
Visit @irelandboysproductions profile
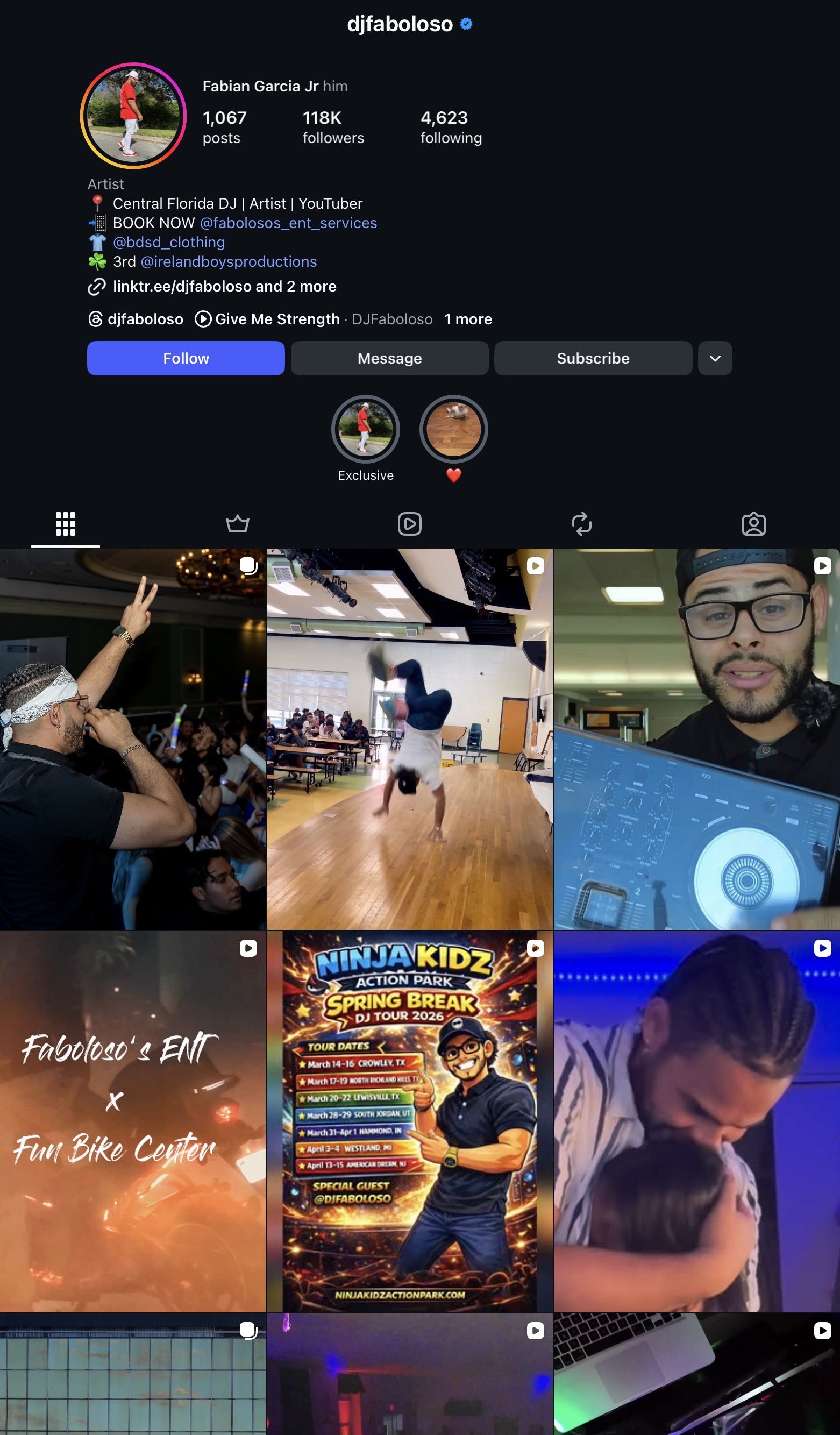[x=229, y=261]
